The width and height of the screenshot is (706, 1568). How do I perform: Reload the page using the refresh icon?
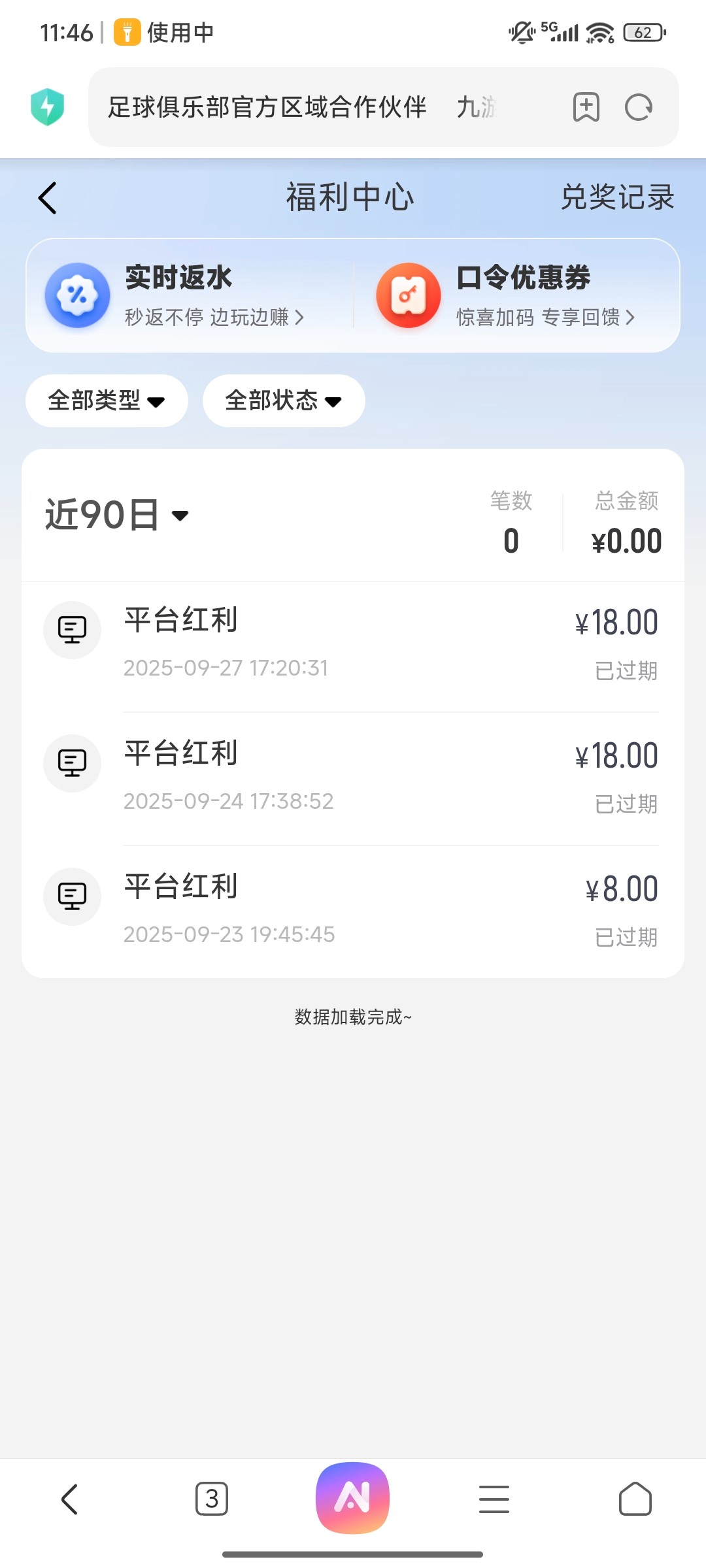tap(637, 107)
